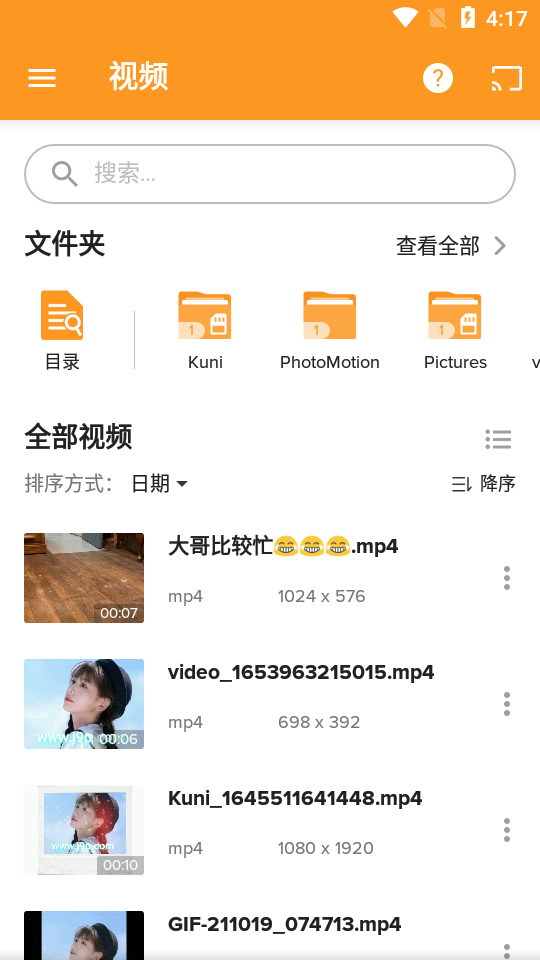Toggle the 降序 descending sort order

[483, 484]
